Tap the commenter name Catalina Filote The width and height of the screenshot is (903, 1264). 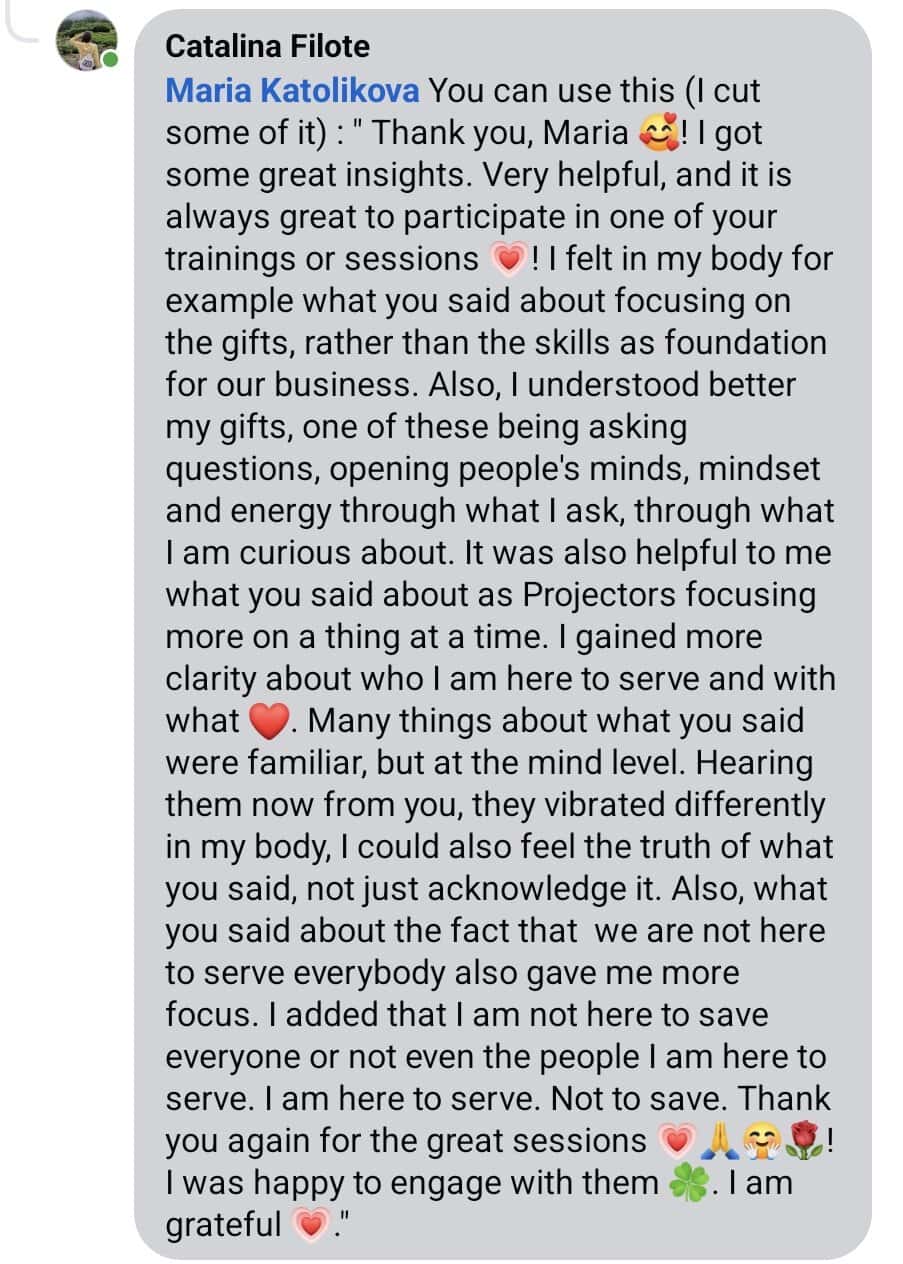267,46
